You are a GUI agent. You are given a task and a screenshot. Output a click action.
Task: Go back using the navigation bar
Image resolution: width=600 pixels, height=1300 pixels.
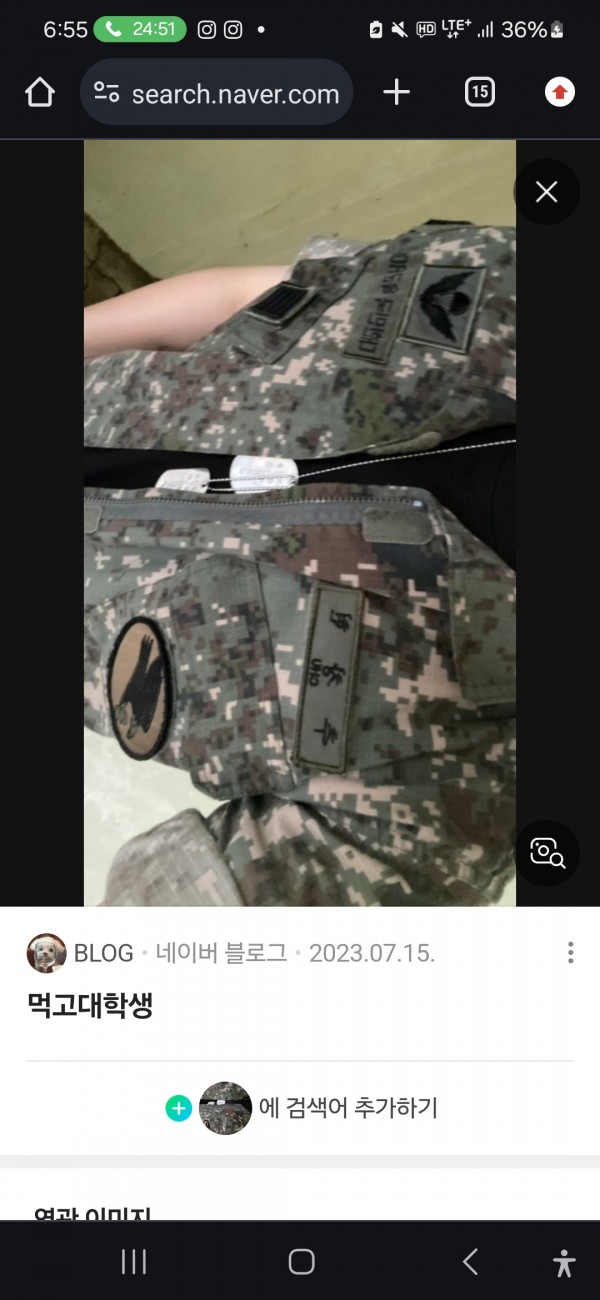pos(470,1262)
